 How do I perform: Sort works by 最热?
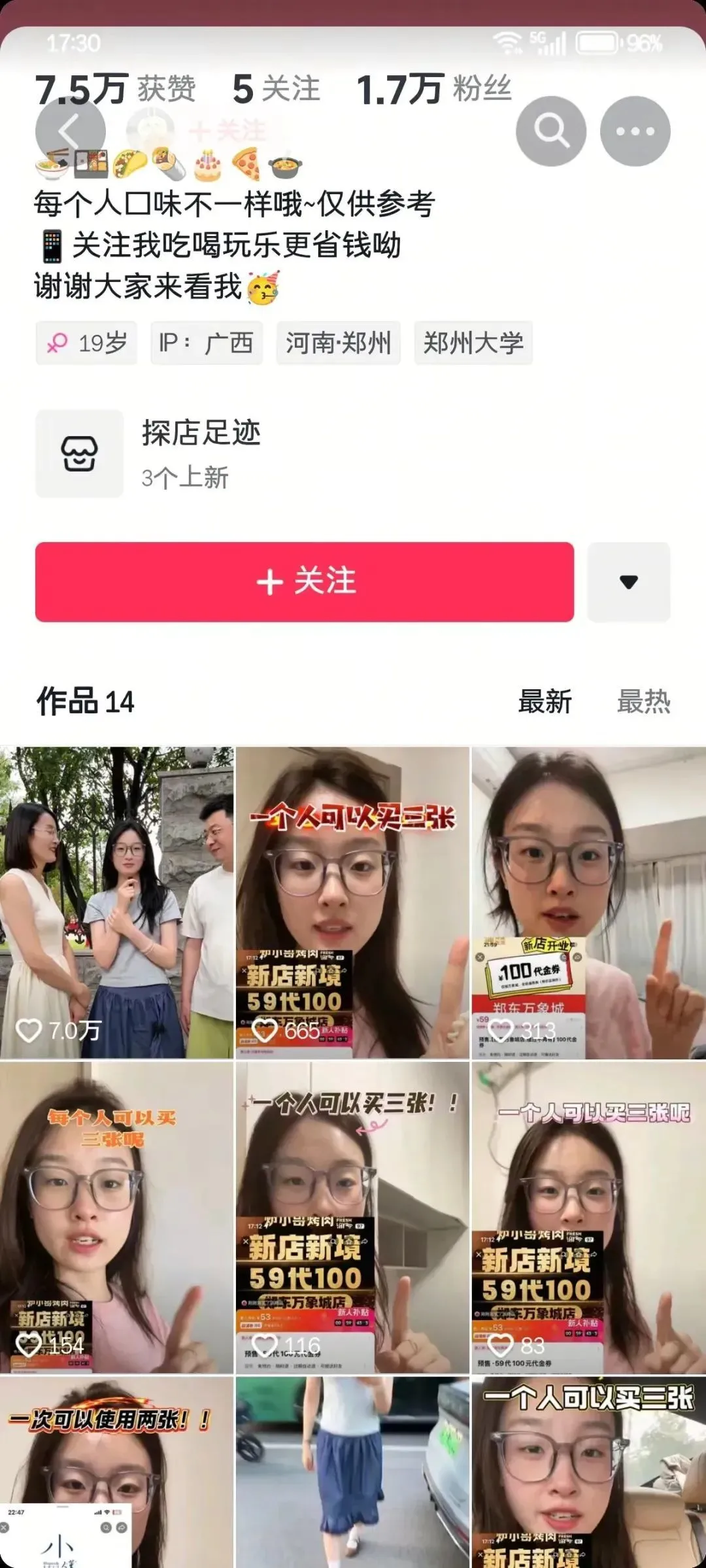[x=643, y=702]
